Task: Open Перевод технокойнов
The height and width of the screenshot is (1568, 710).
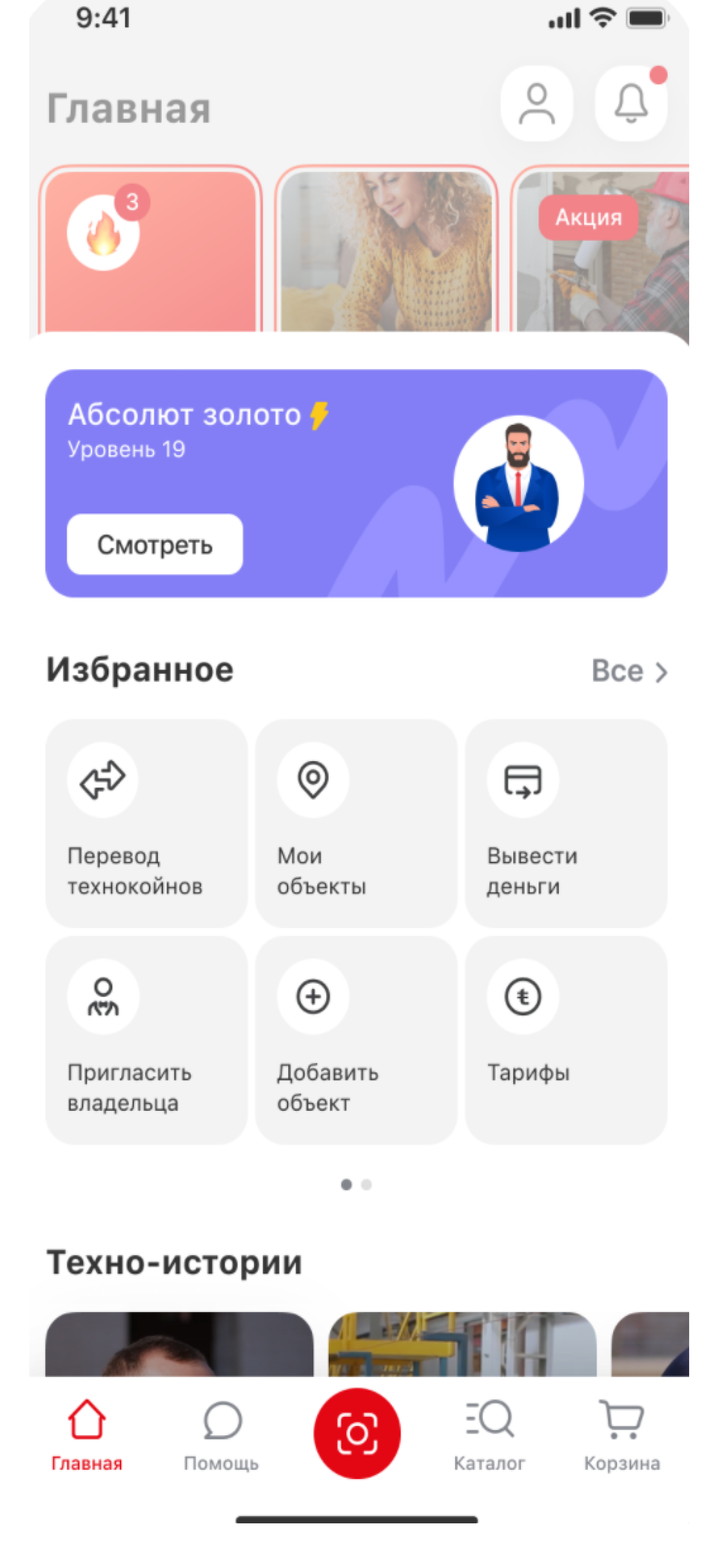Action: coord(146,823)
